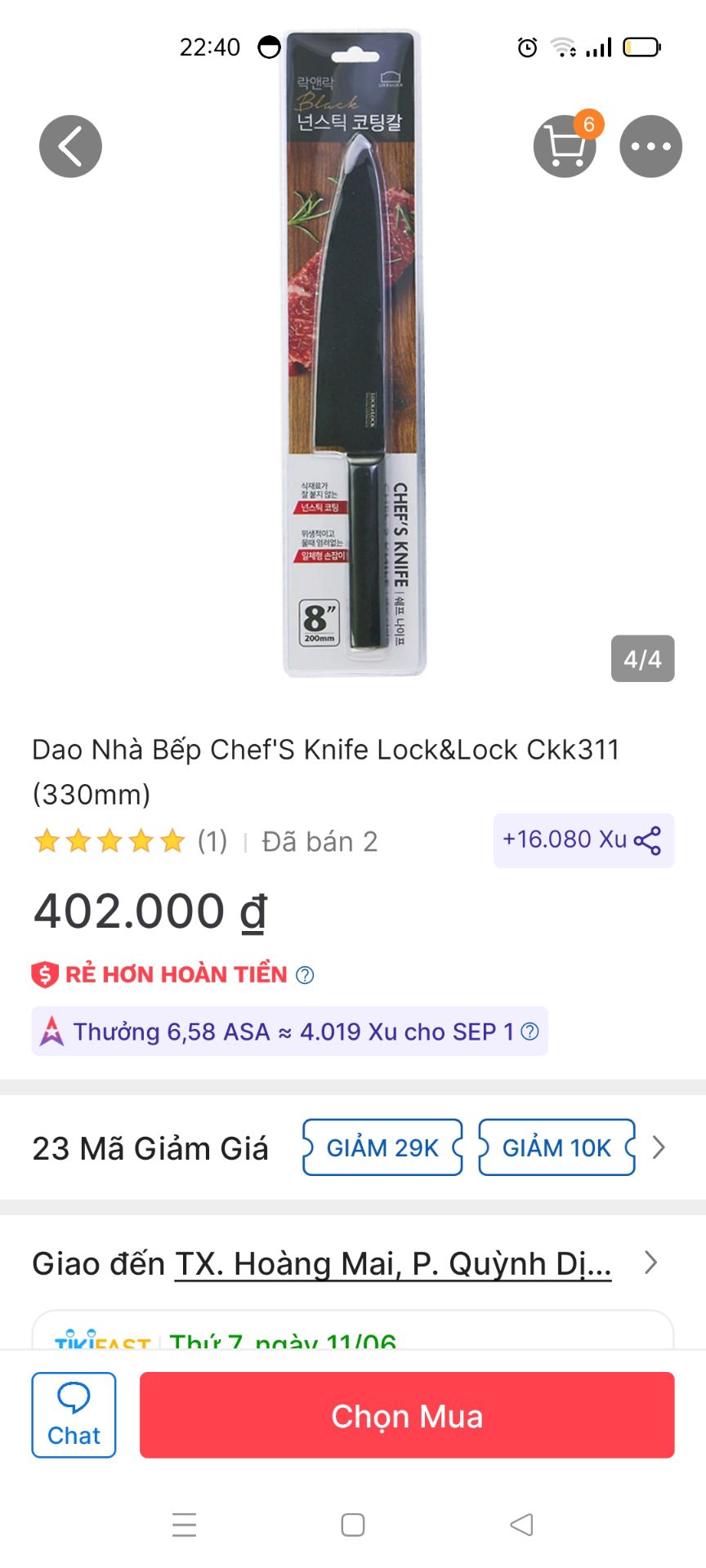
Task: Tap the dollar cashback shield icon
Action: tap(43, 973)
